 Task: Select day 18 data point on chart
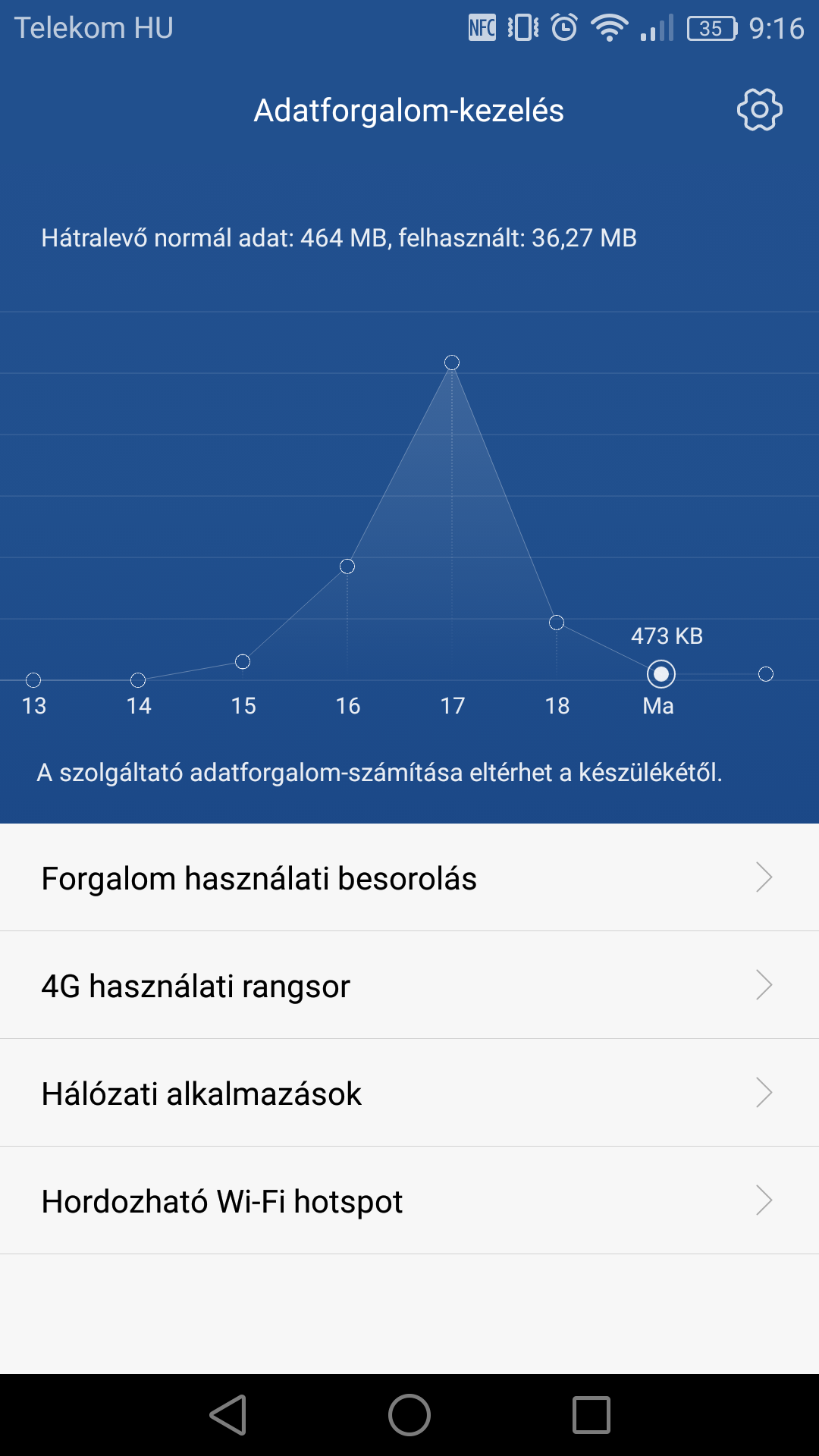(557, 623)
